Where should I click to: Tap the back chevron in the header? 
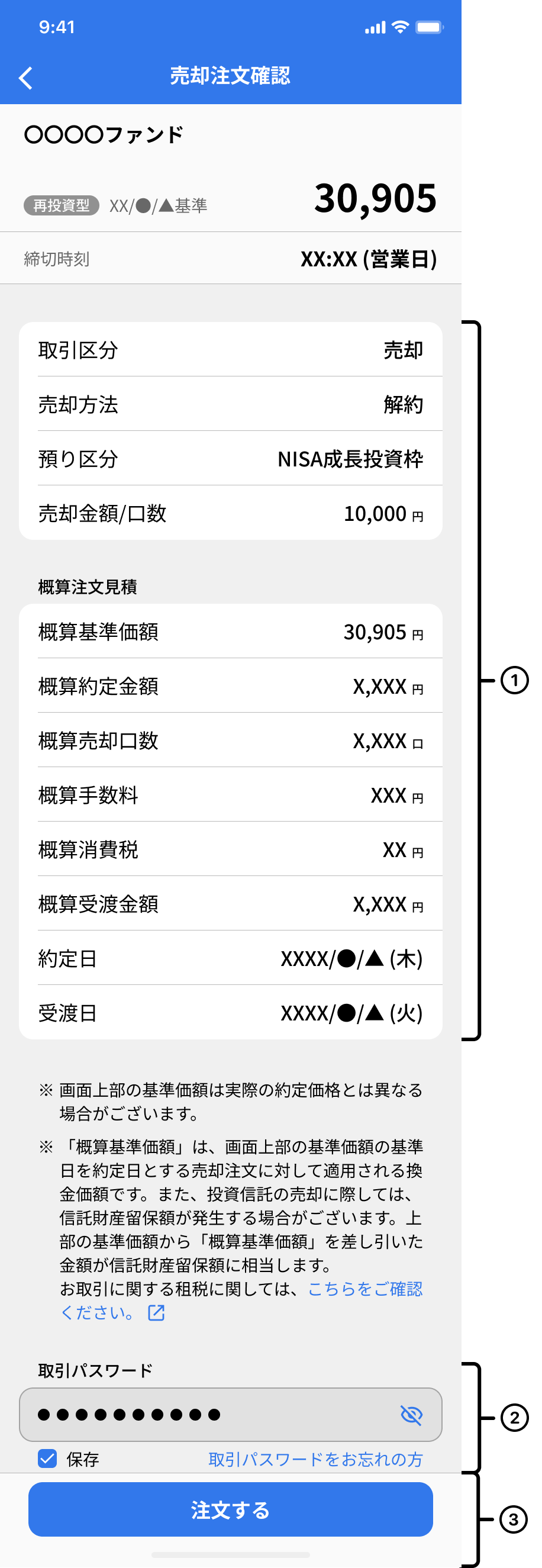pyautogui.click(x=26, y=78)
